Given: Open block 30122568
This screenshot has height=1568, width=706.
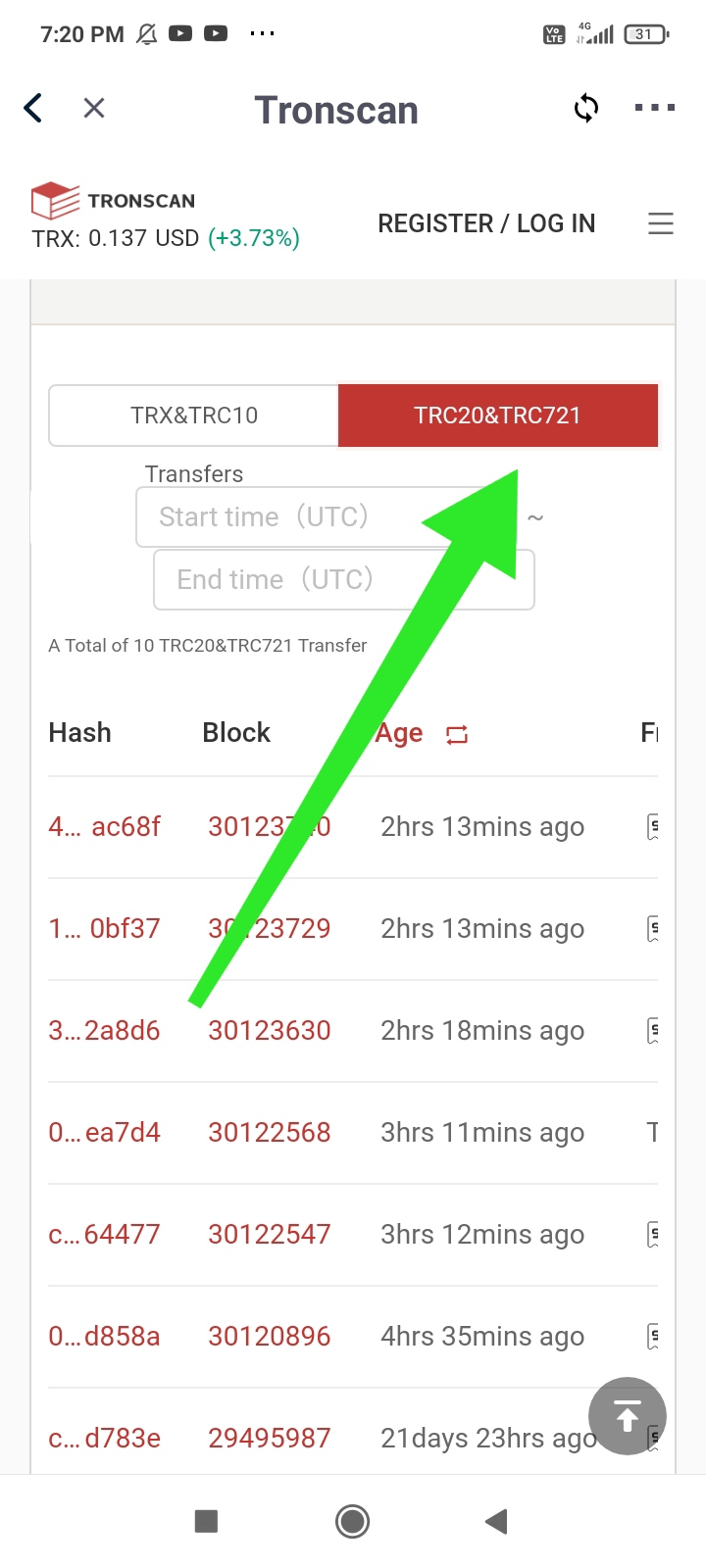Looking at the screenshot, I should 270,1132.
